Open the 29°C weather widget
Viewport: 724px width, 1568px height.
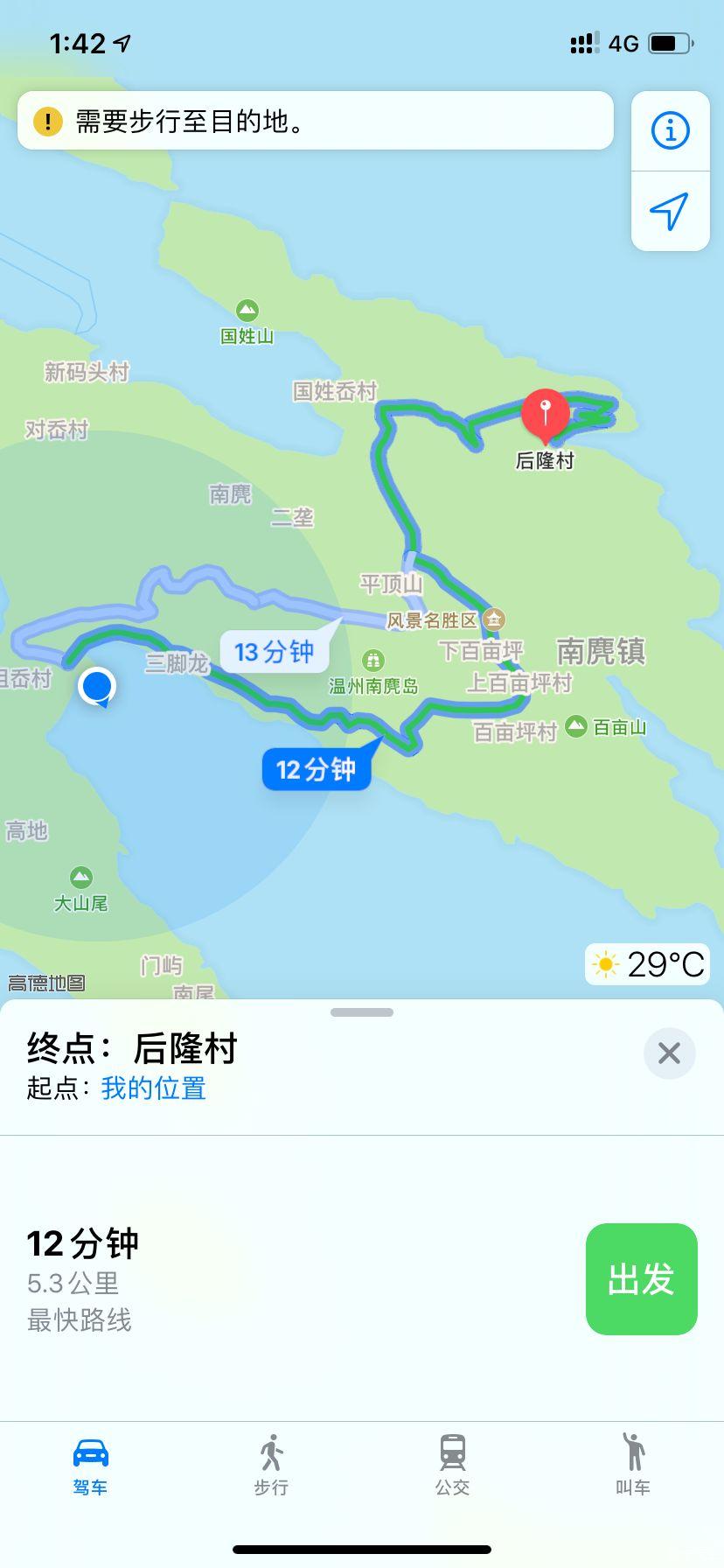pyautogui.click(x=648, y=964)
